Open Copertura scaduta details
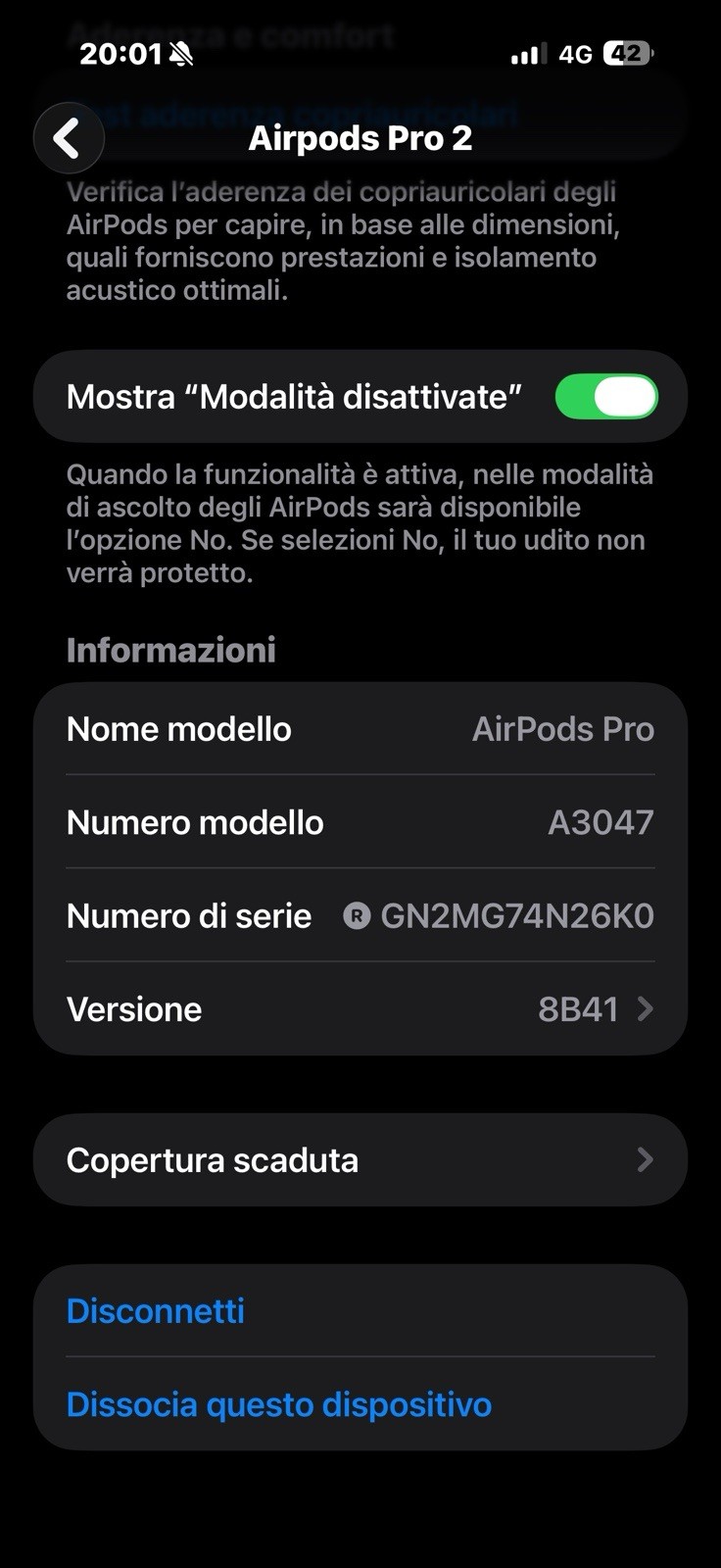The image size is (721, 1568). coord(360,1160)
